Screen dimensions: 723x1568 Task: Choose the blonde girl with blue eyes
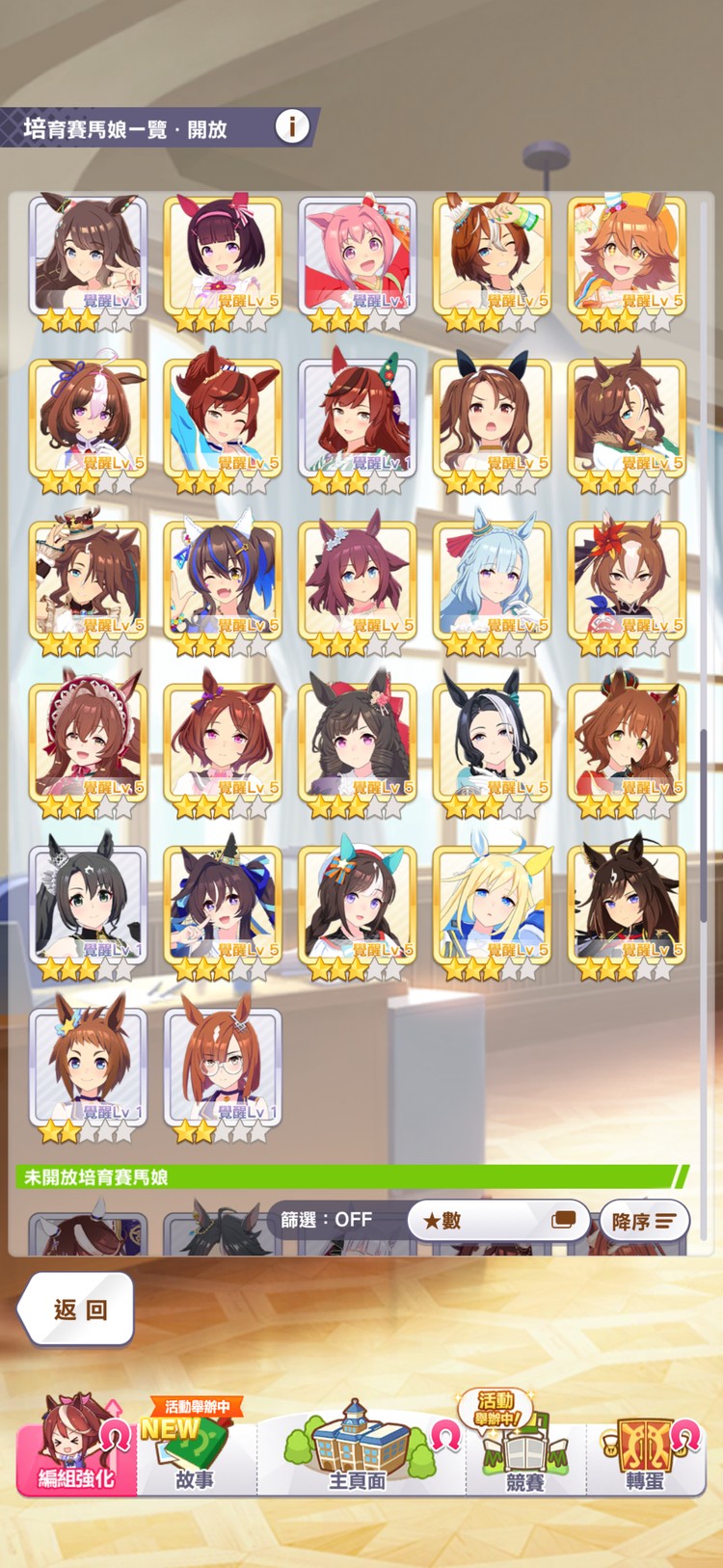click(493, 906)
